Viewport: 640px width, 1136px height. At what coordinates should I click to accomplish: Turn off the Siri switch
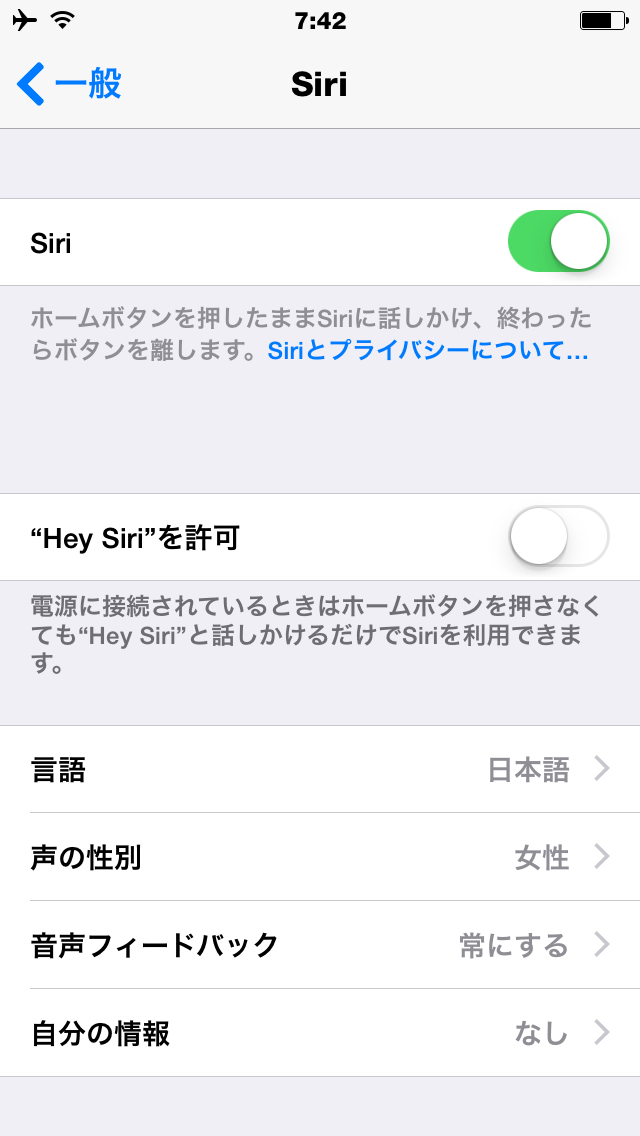click(558, 242)
